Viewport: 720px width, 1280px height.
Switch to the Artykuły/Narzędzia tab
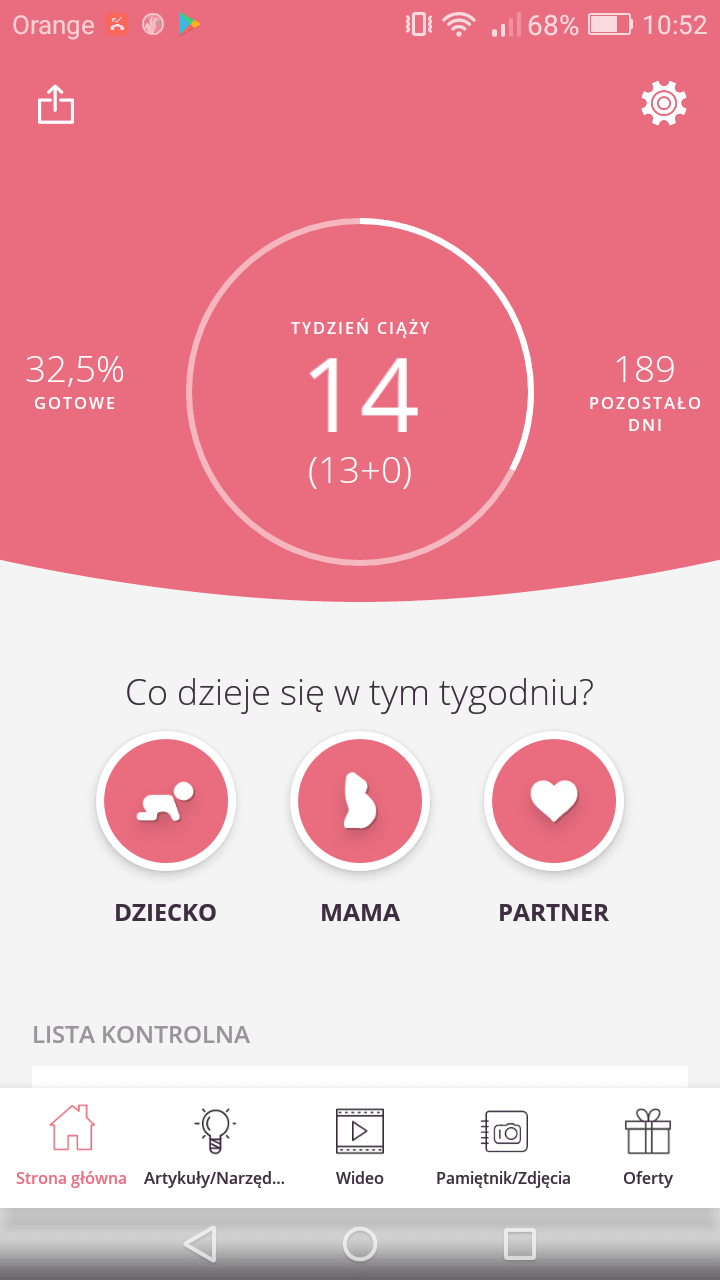216,1147
